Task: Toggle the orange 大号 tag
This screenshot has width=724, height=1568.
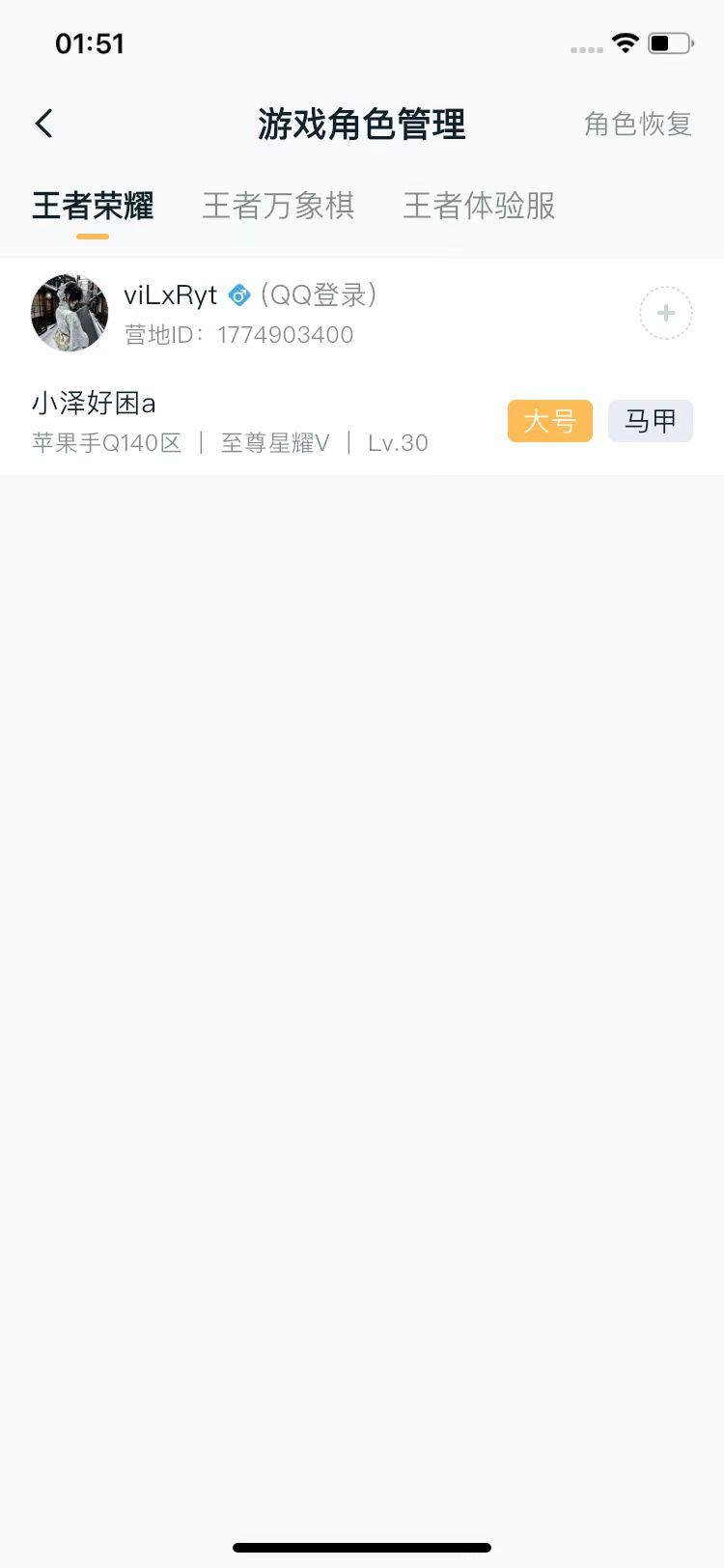Action: [x=549, y=420]
